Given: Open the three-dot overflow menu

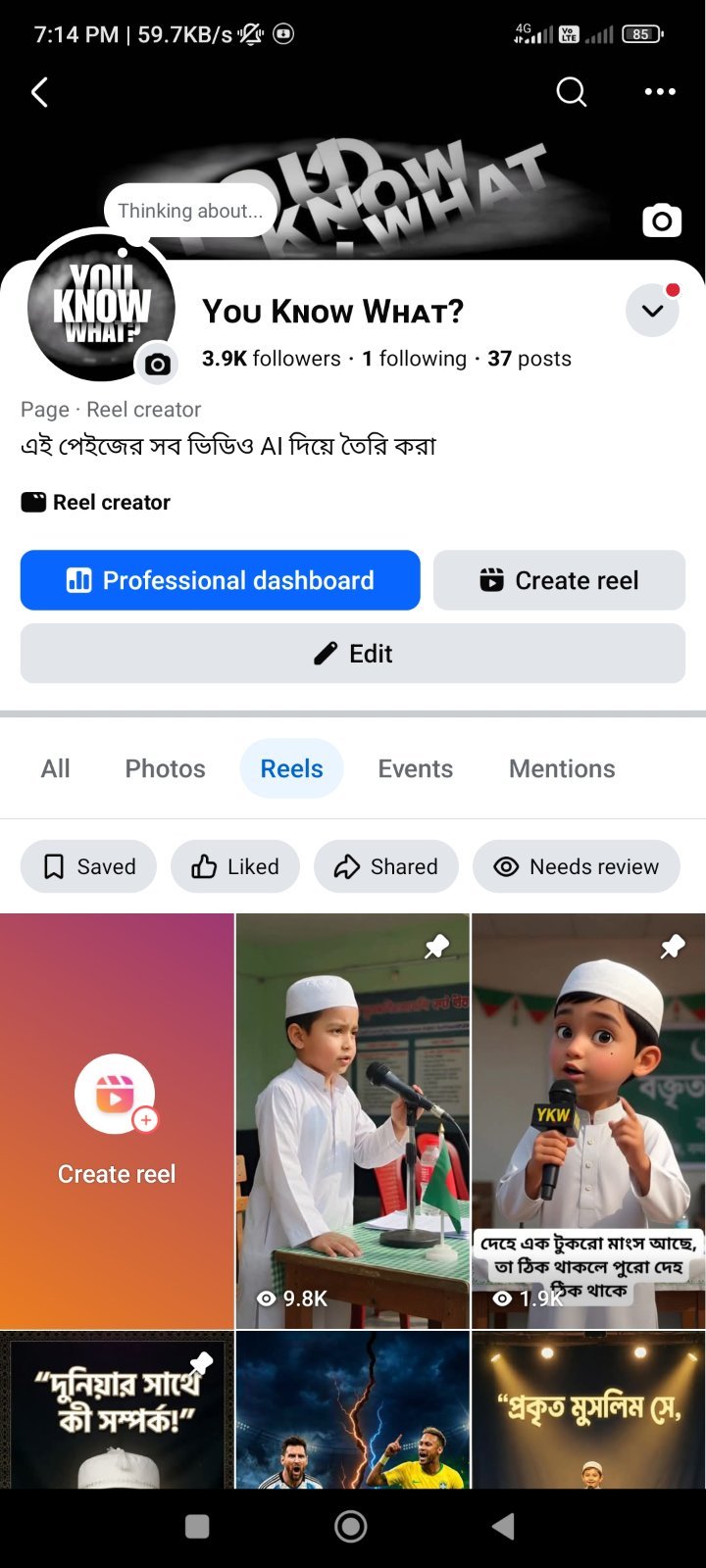Looking at the screenshot, I should click(x=660, y=92).
